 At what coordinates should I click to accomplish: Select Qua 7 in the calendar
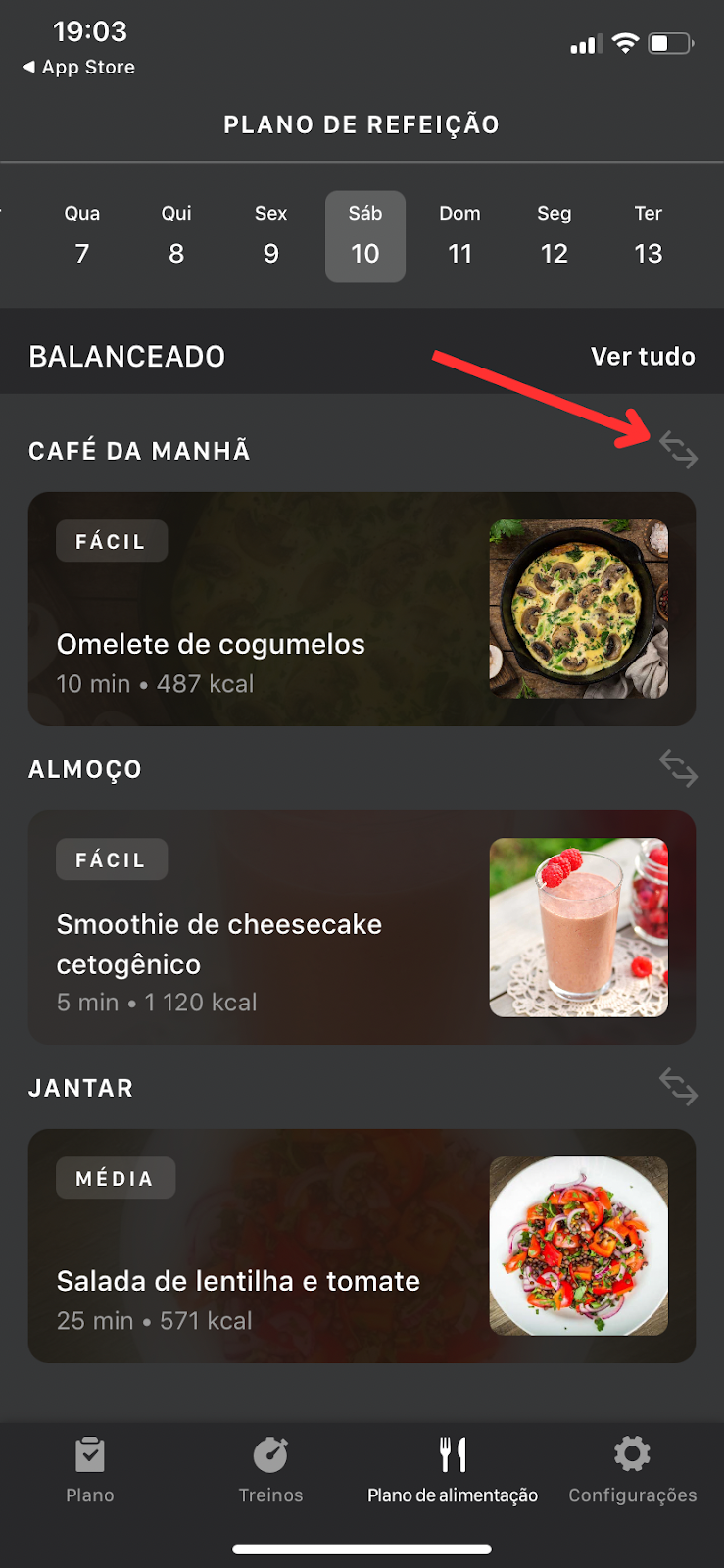82,236
